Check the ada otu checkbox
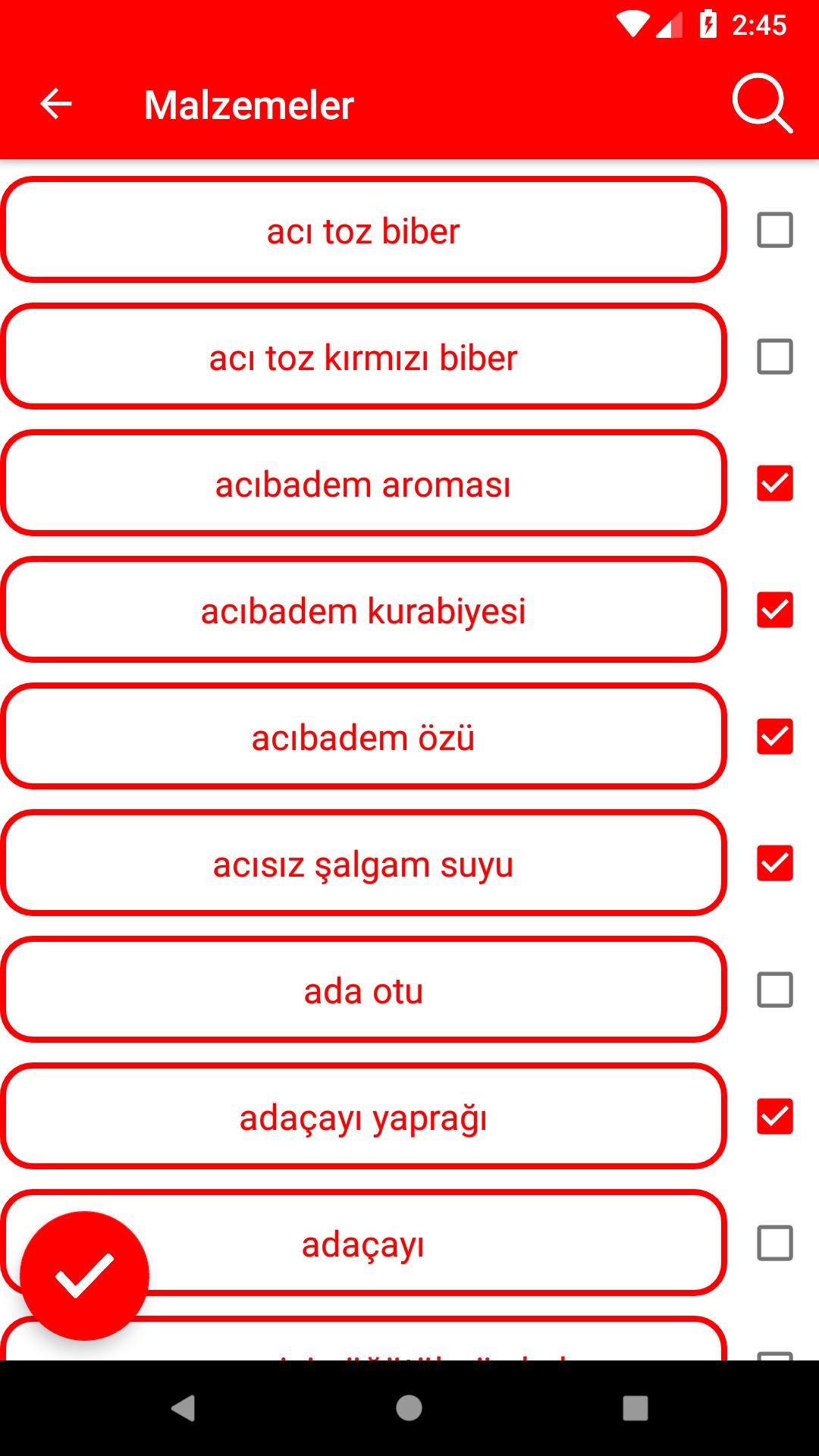Viewport: 819px width, 1456px height. click(773, 990)
